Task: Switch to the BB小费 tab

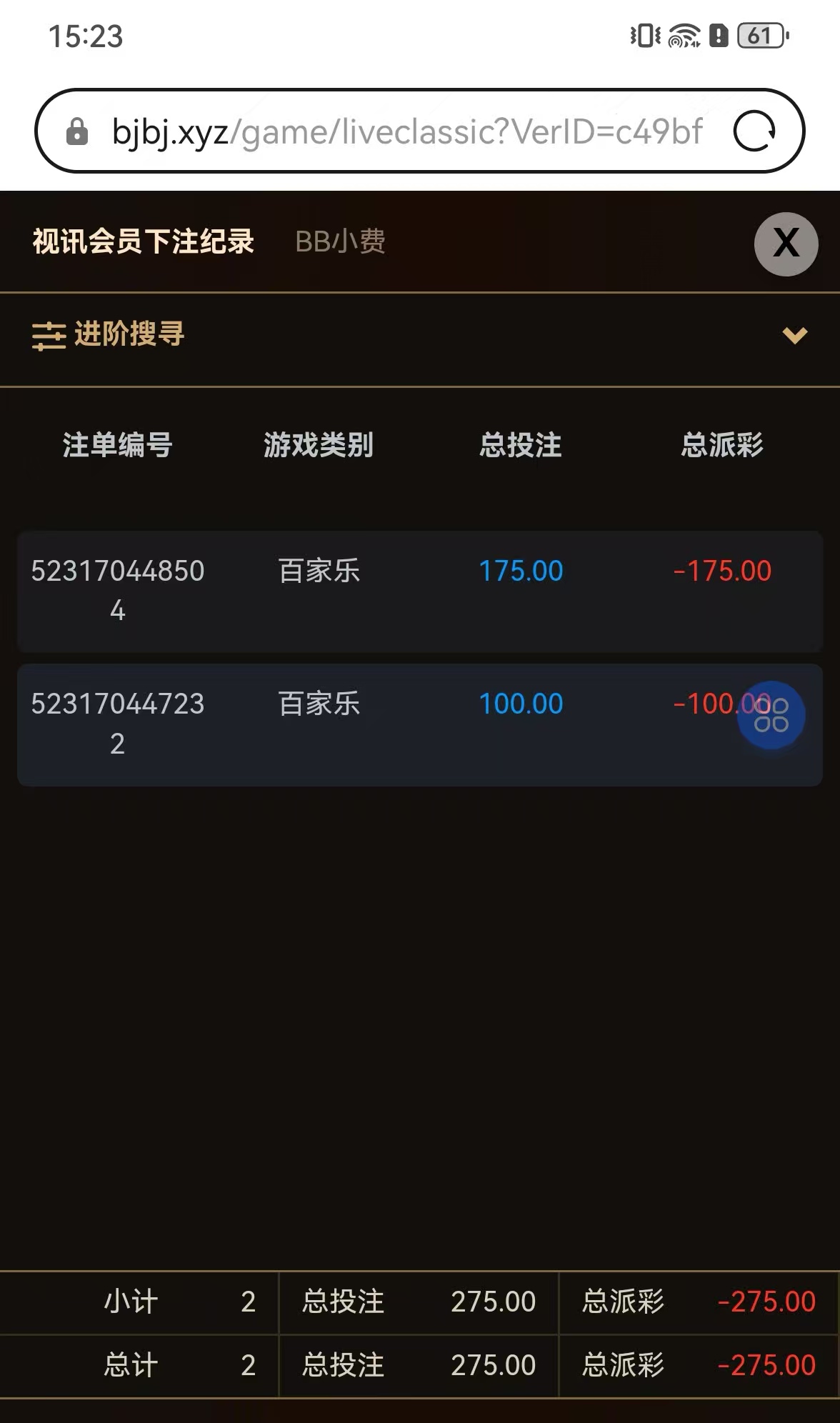Action: click(x=340, y=242)
